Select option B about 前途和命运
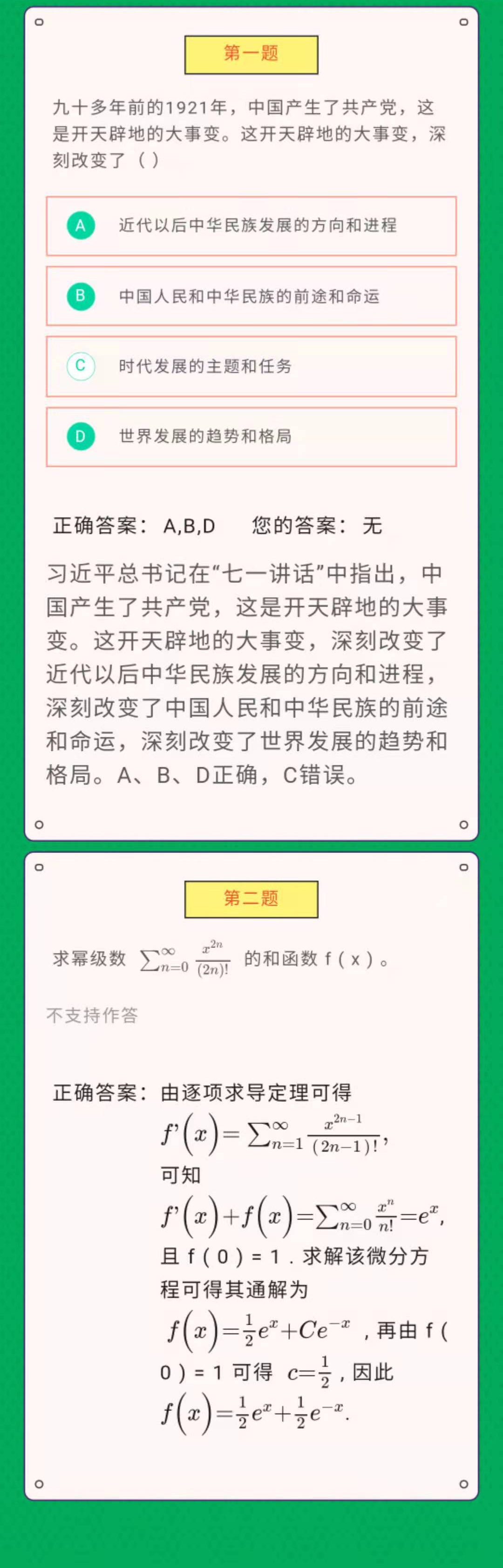This screenshot has height=1568, width=503. [251, 296]
